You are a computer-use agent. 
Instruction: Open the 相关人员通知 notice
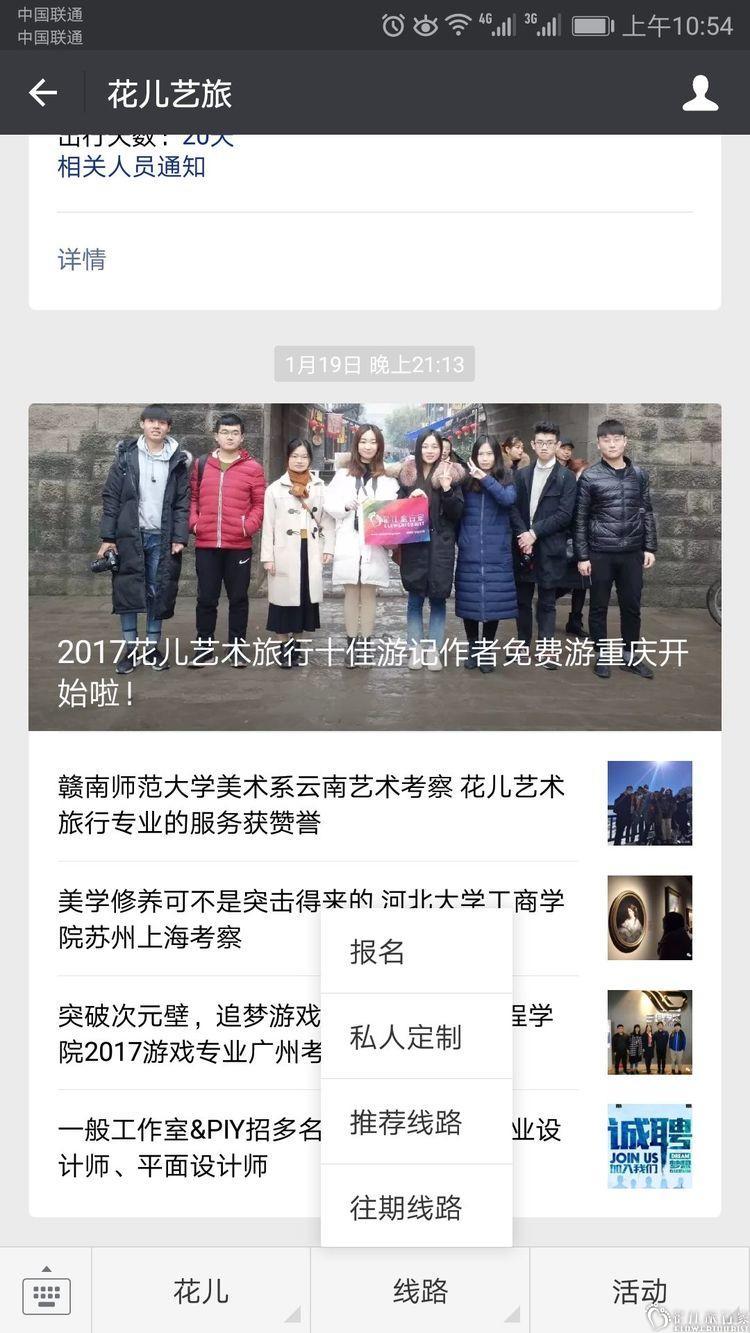click(x=131, y=167)
